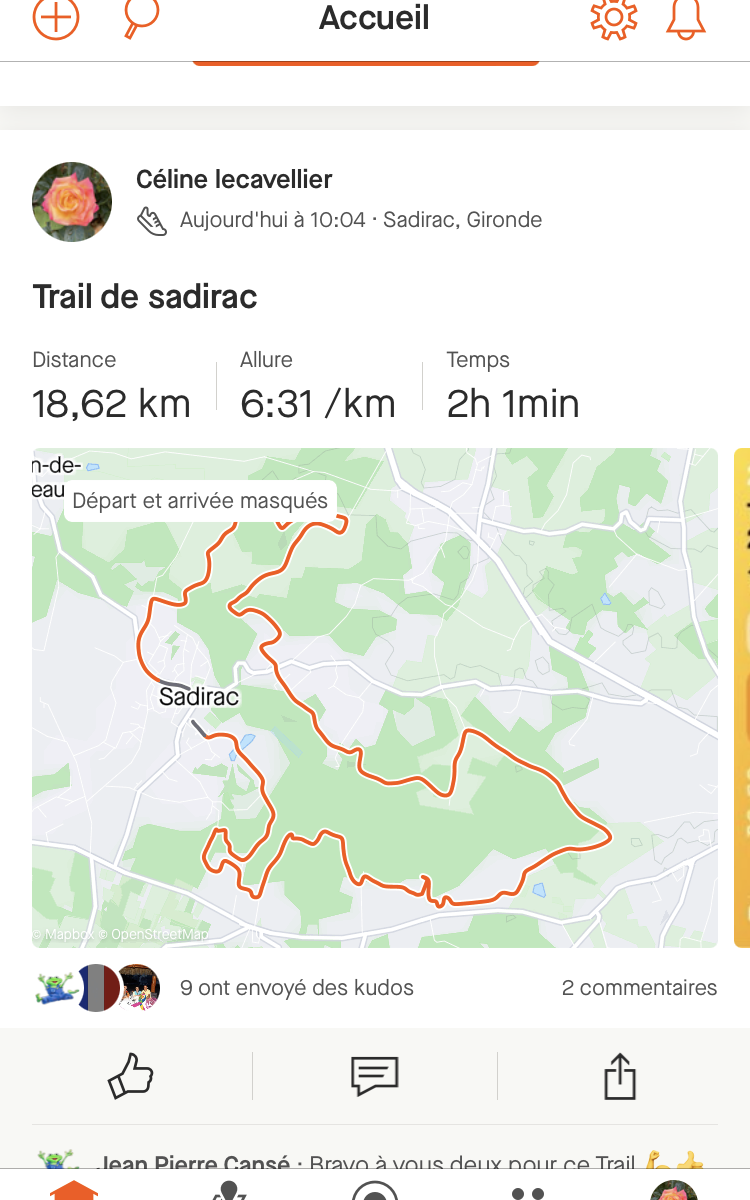Open the 2 commentaires link
Image resolution: width=750 pixels, height=1200 pixels.
[639, 988]
